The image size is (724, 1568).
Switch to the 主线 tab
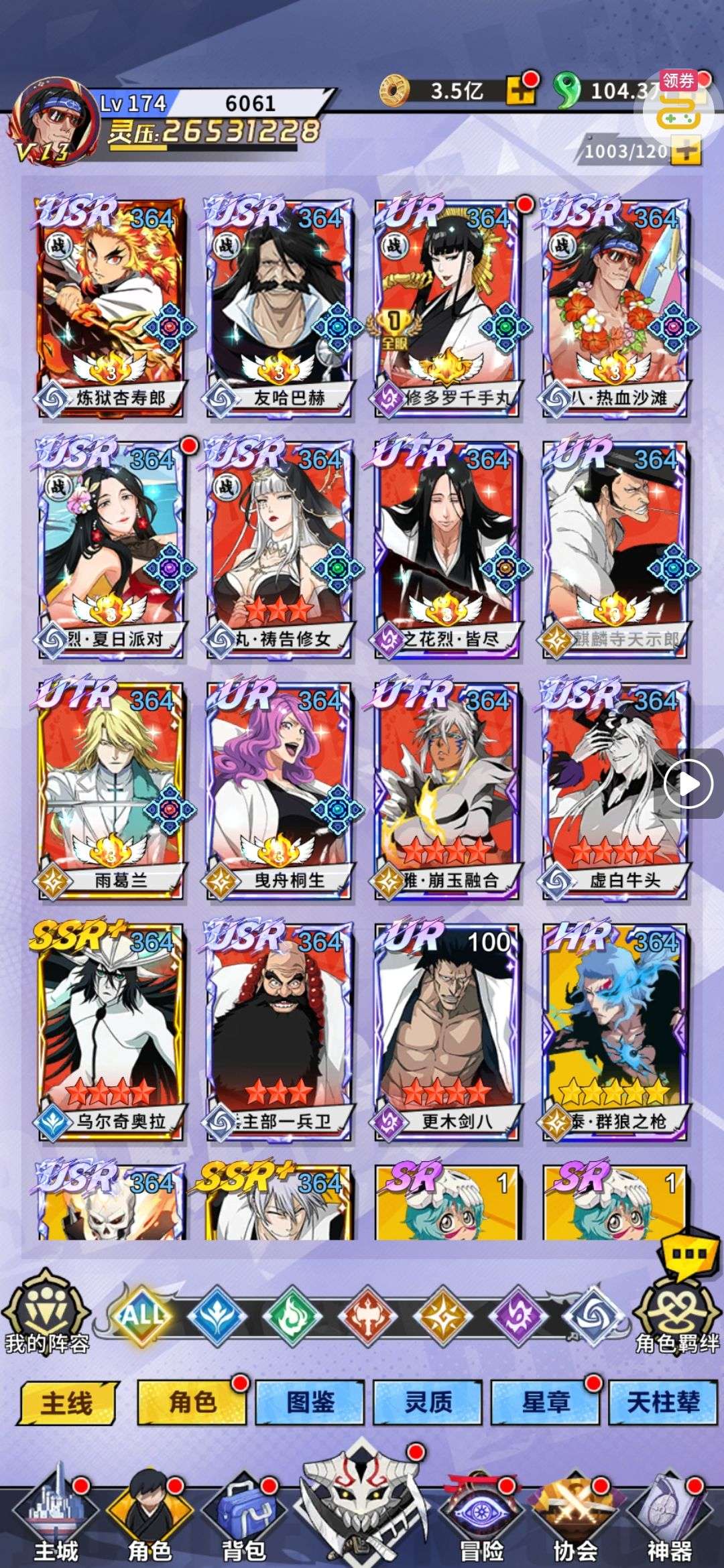point(67,1402)
